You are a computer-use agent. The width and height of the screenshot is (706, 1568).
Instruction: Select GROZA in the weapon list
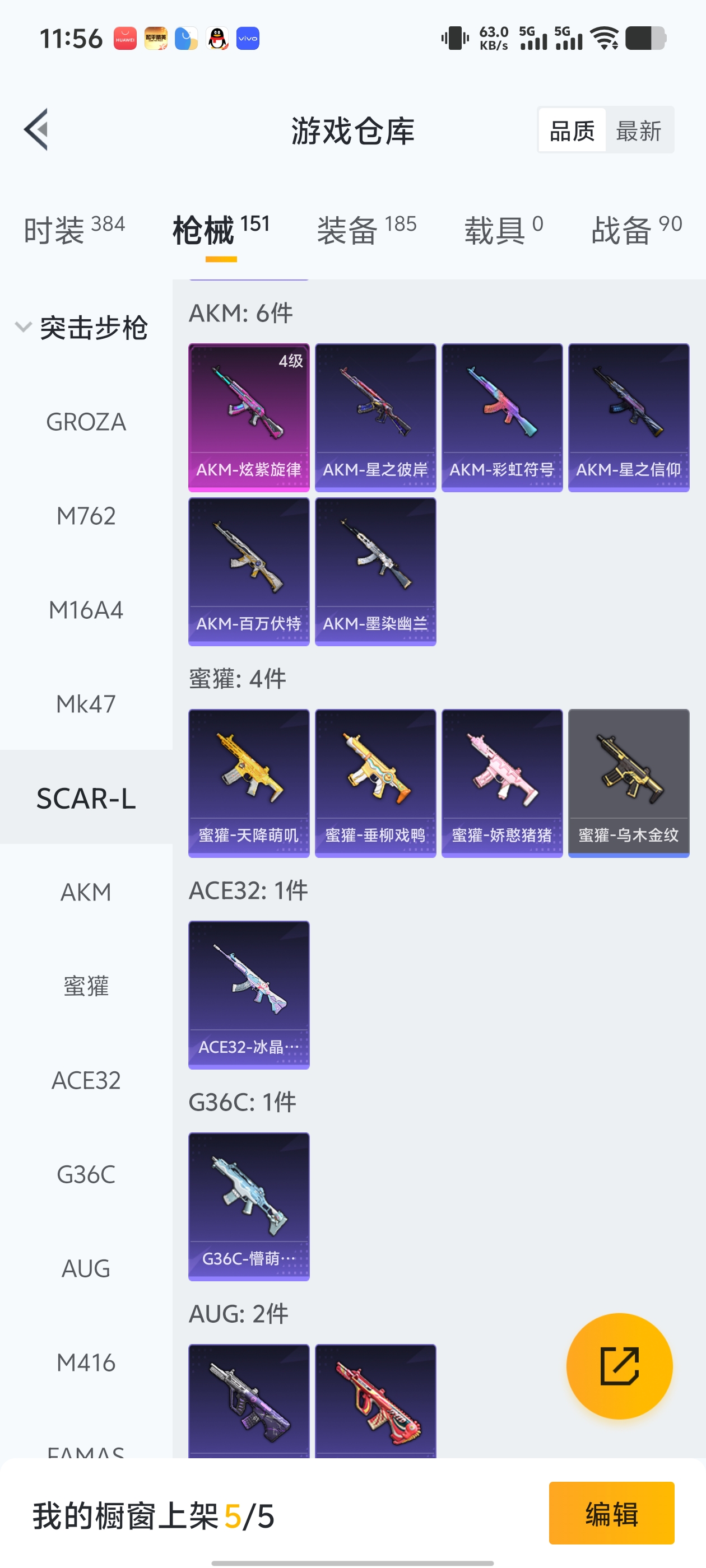(x=86, y=422)
